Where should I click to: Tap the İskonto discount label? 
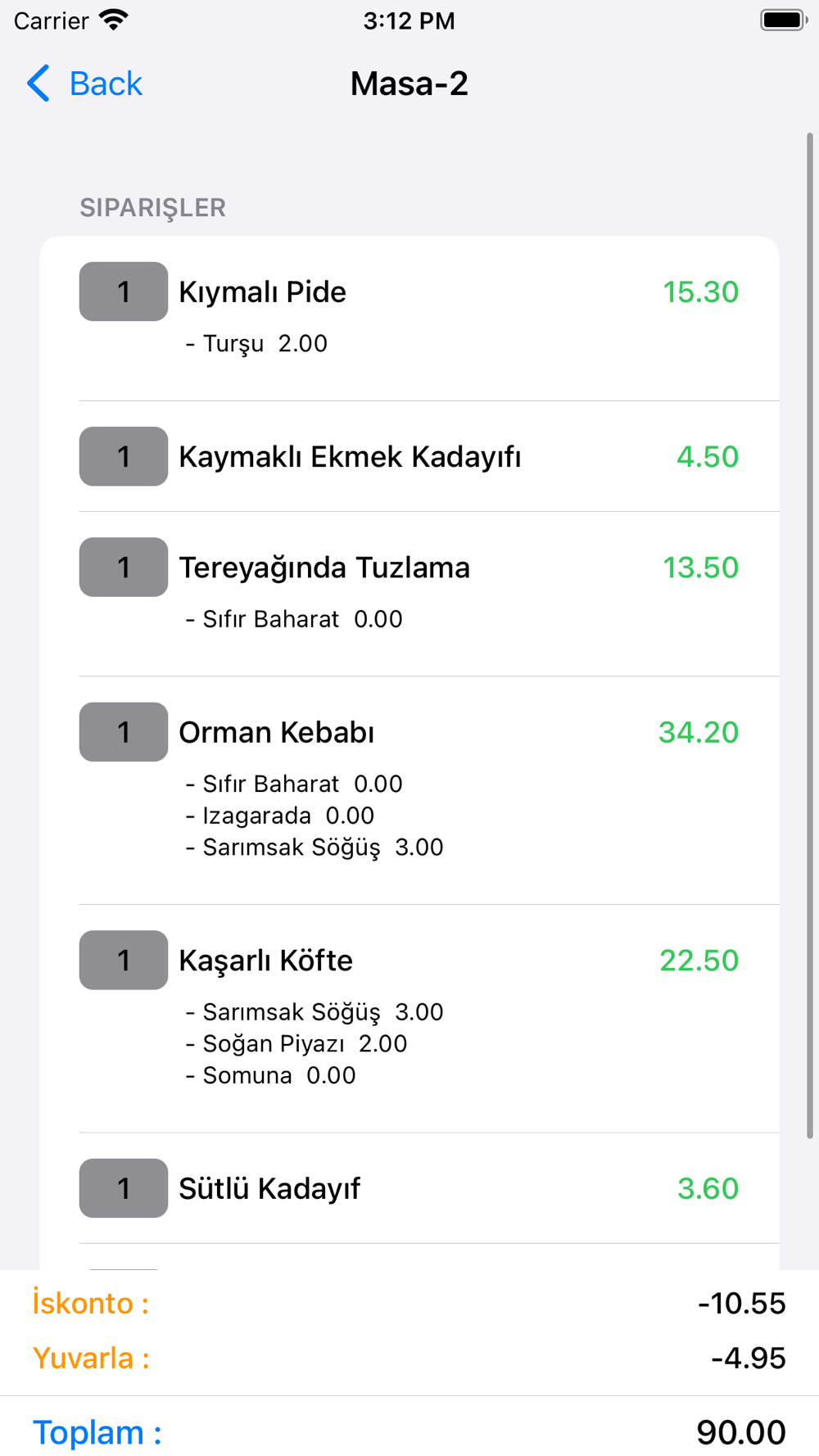click(x=91, y=1303)
